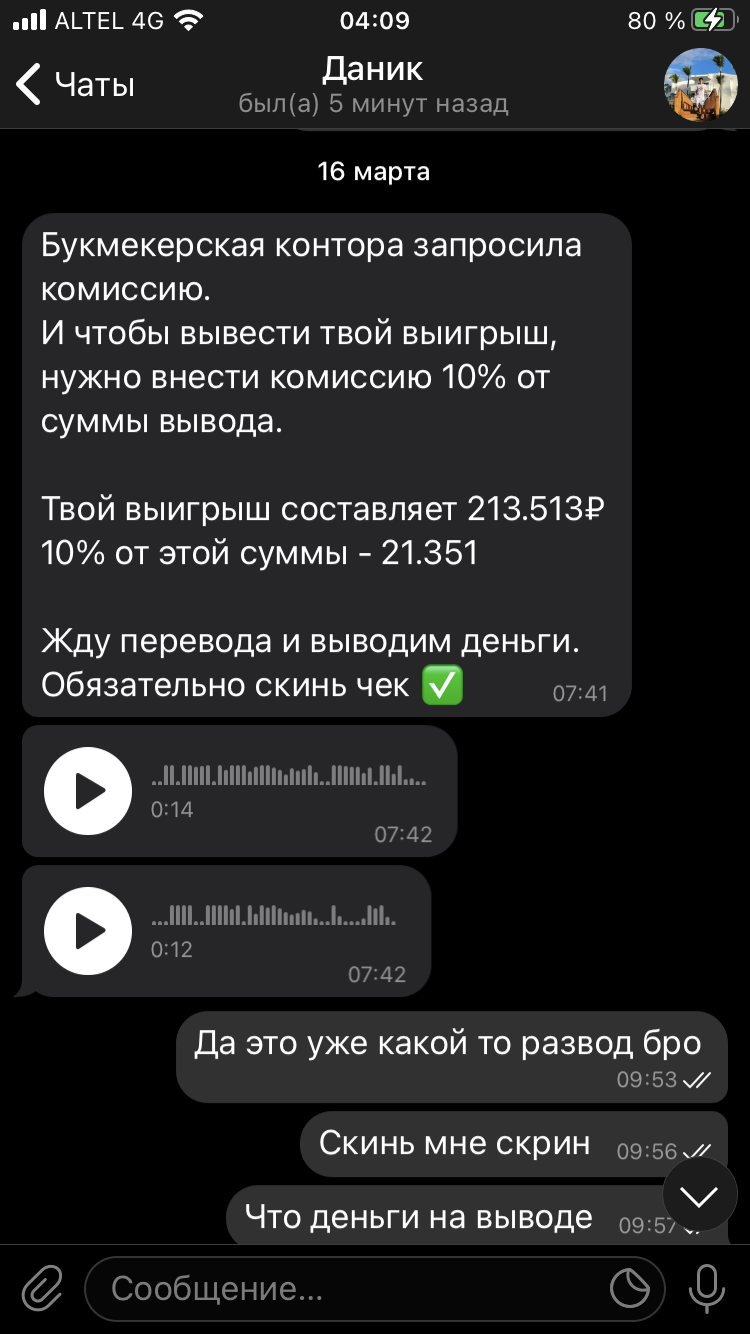Tap the microphone to record voice
The height and width of the screenshot is (1334, 750).
(707, 1288)
